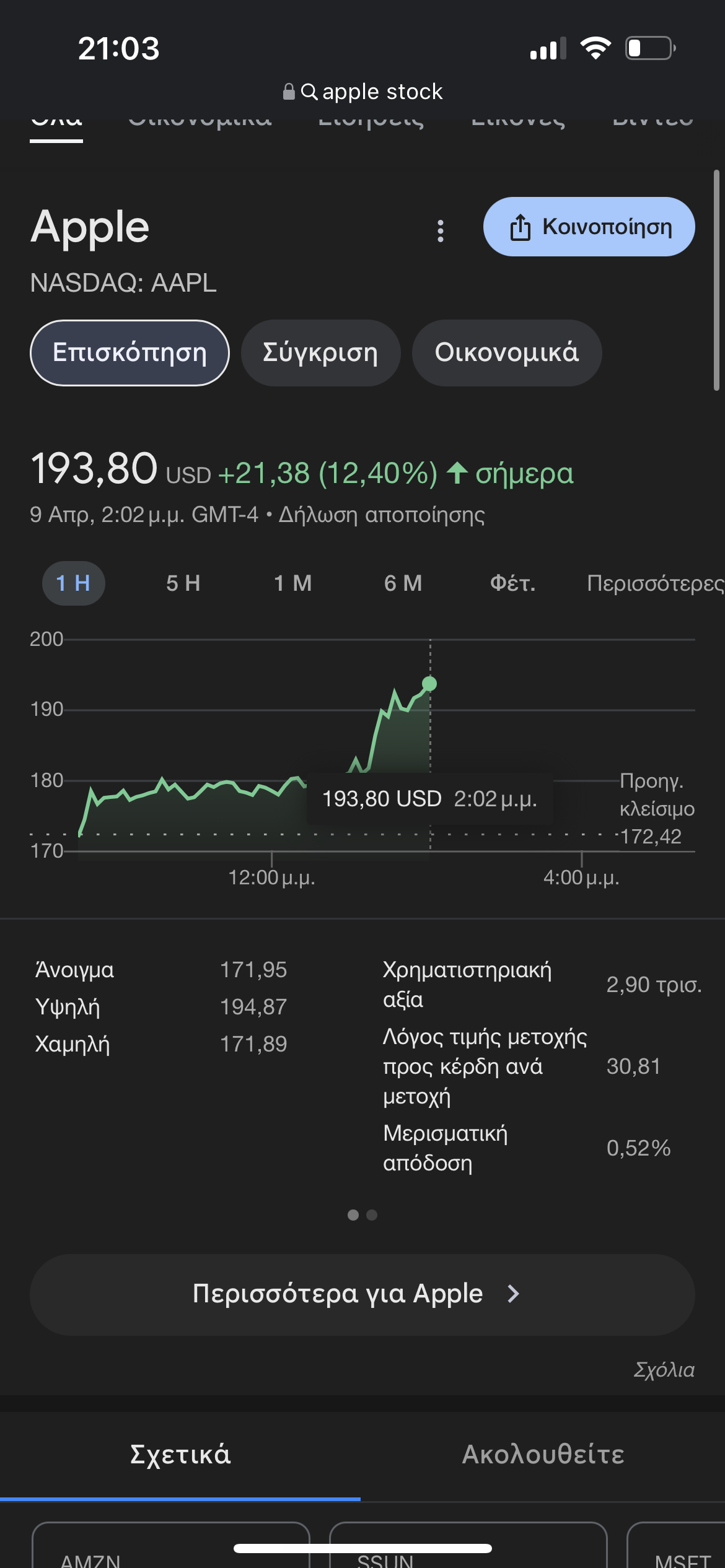Image resolution: width=725 pixels, height=1568 pixels.
Task: Show the 1 Μ chart range
Action: pyautogui.click(x=292, y=583)
